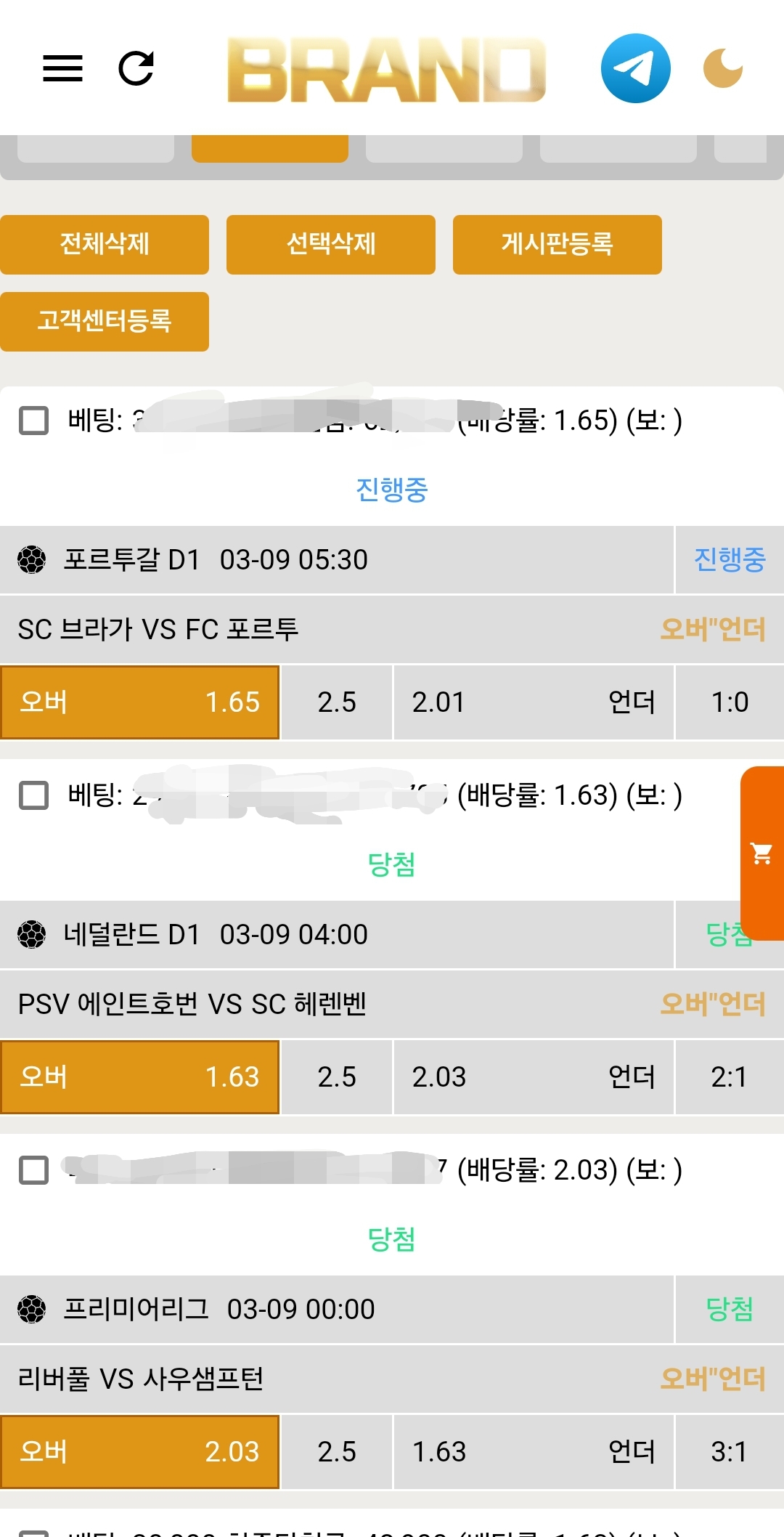Tap the 고객센터등록 button
The width and height of the screenshot is (784, 1537).
tap(105, 321)
